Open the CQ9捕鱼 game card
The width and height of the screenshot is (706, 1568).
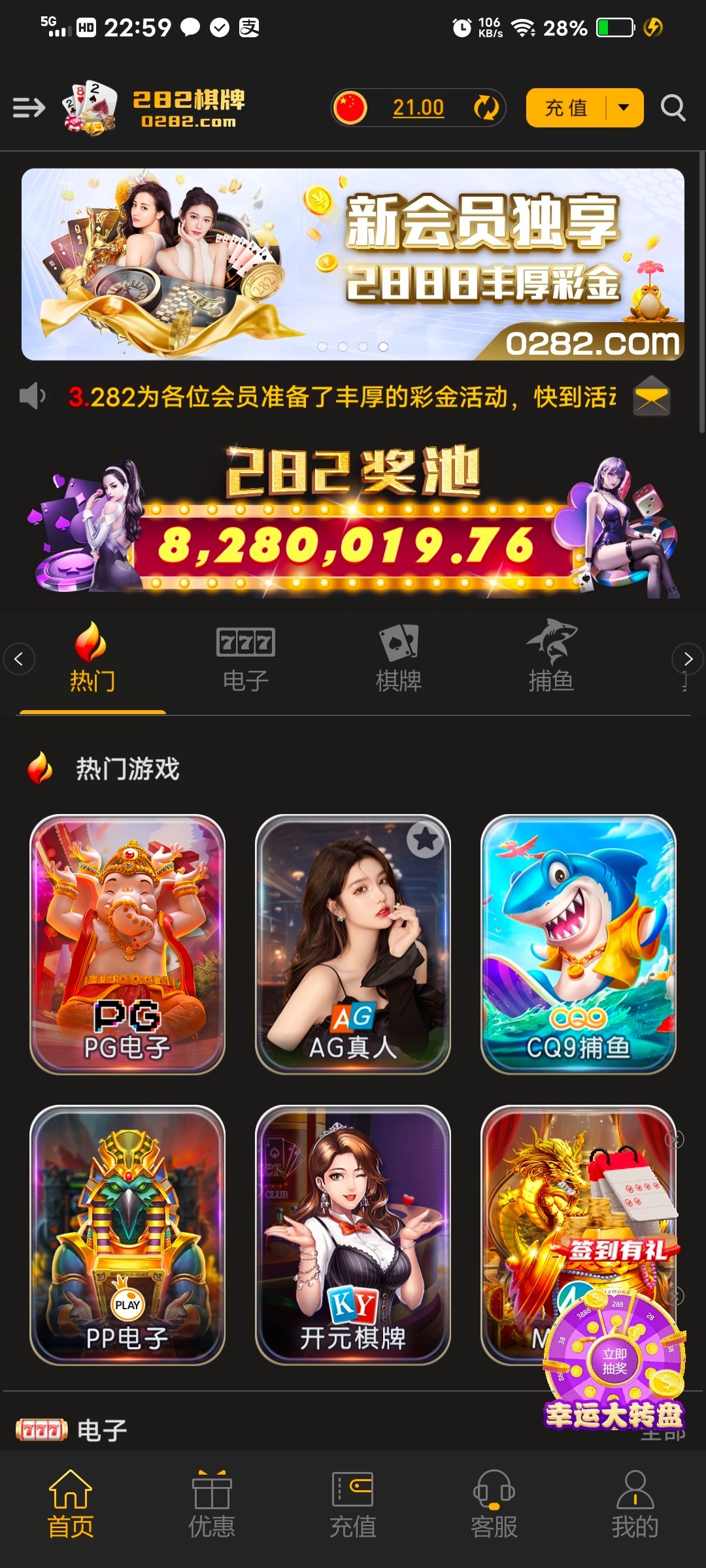(x=578, y=943)
